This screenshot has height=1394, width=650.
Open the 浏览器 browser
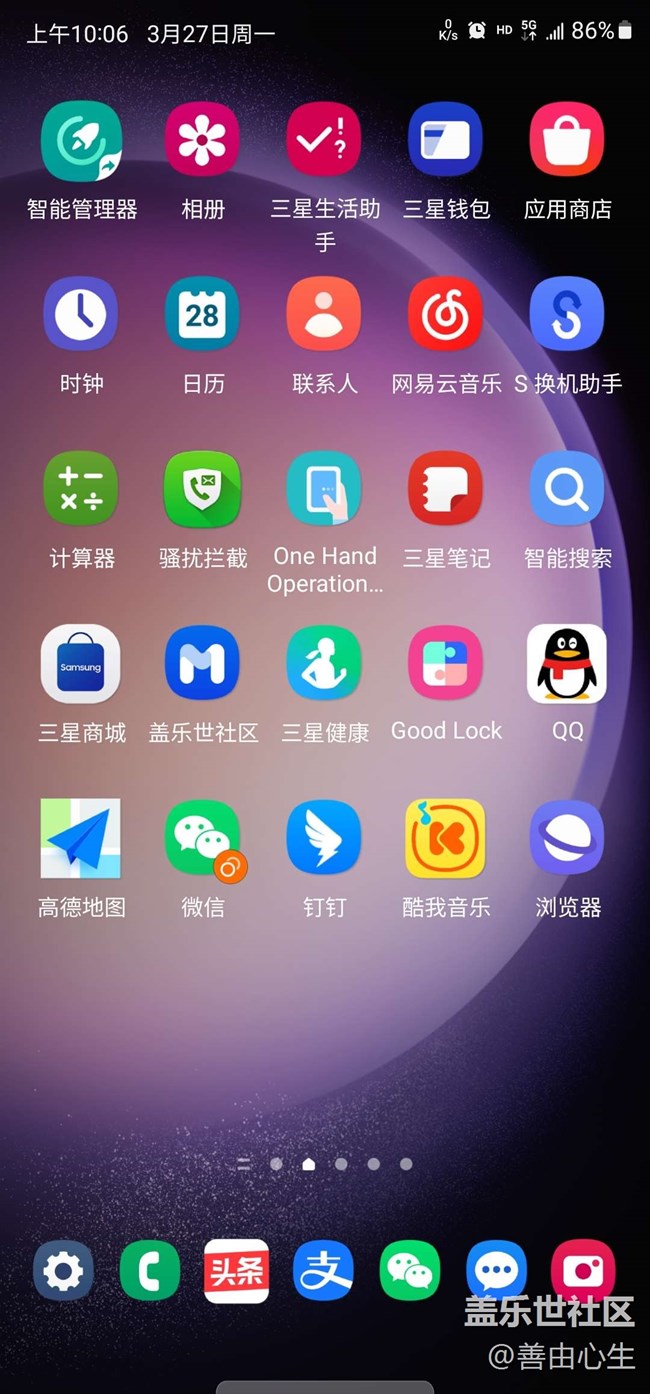click(x=567, y=838)
